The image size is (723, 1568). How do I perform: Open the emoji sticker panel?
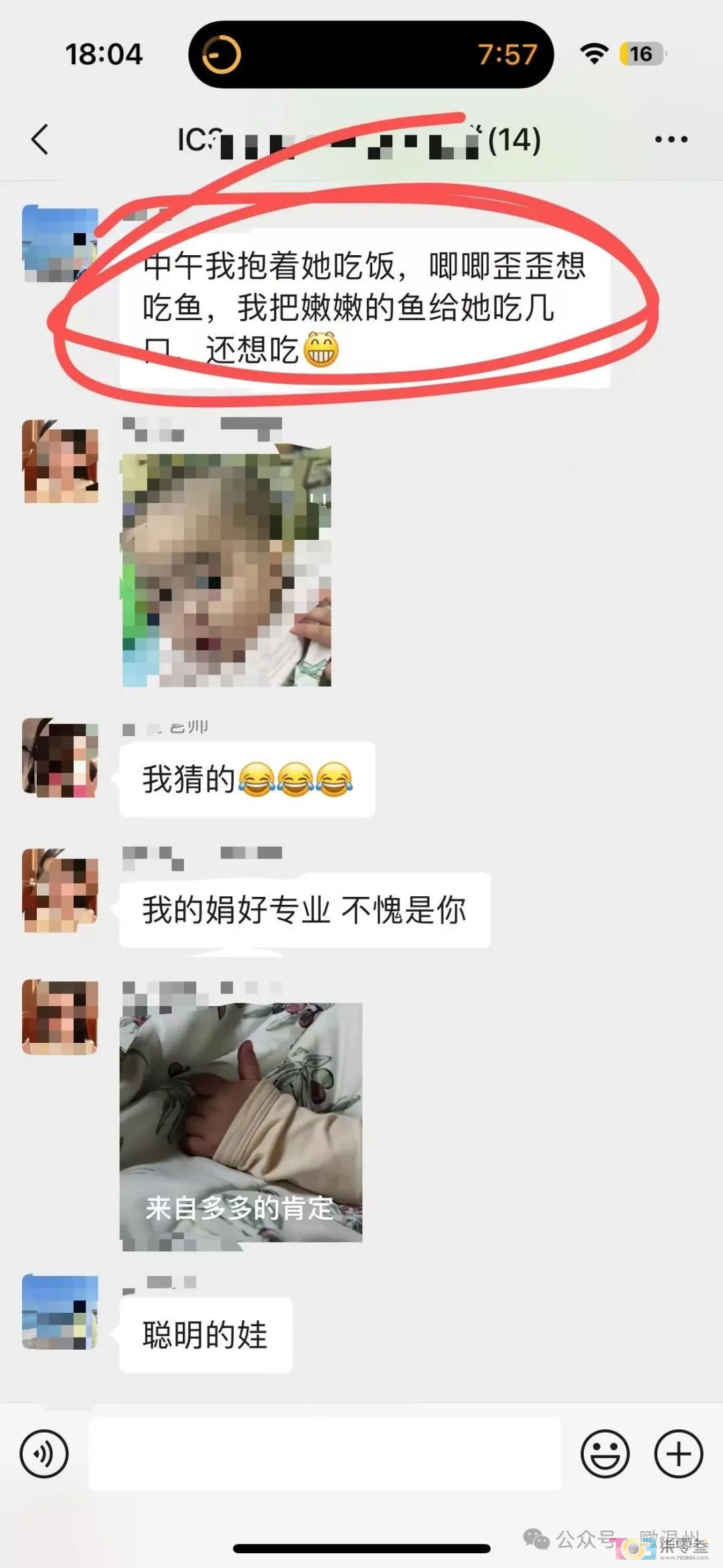click(x=605, y=1454)
